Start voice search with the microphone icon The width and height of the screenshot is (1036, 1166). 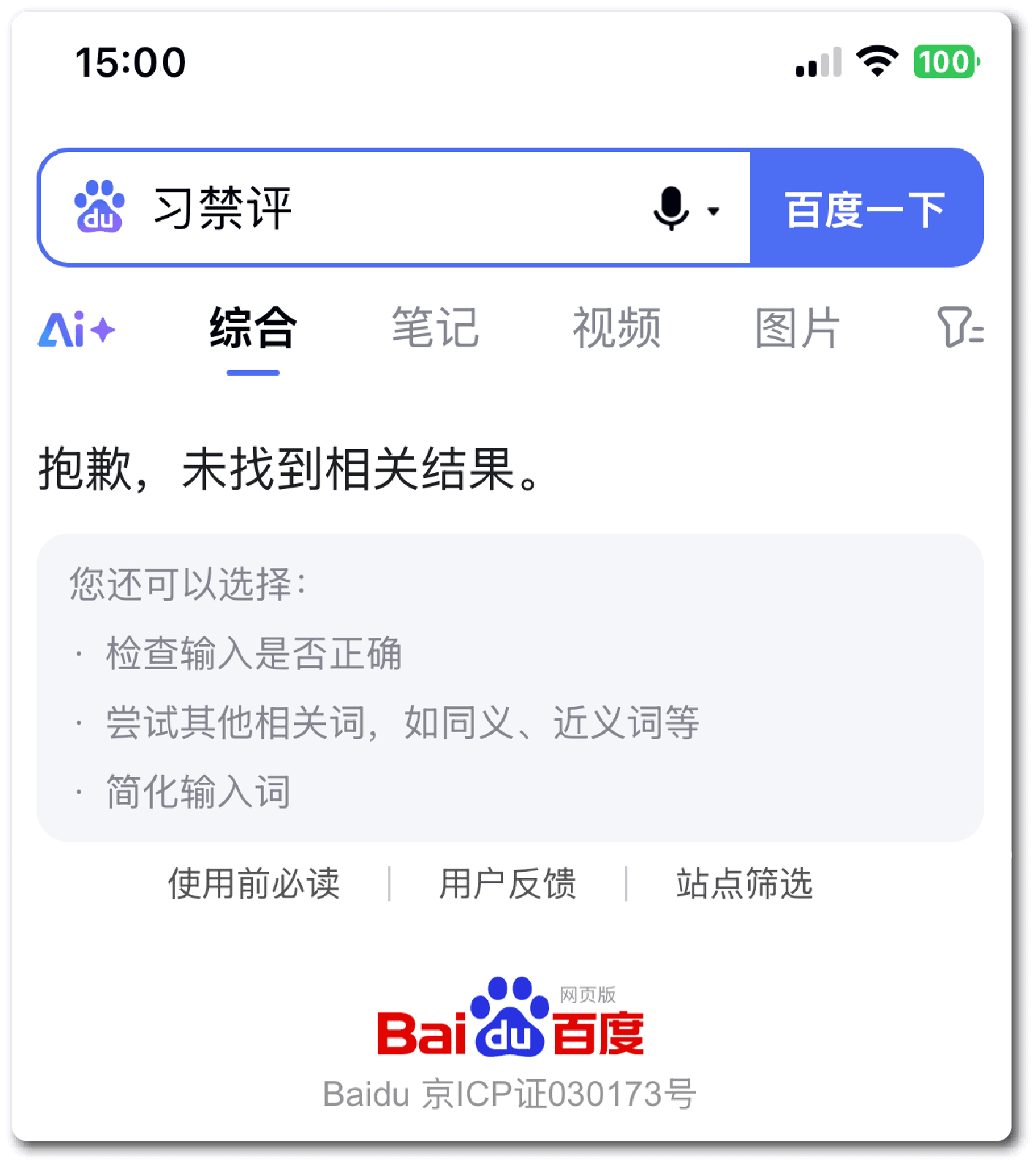[672, 209]
